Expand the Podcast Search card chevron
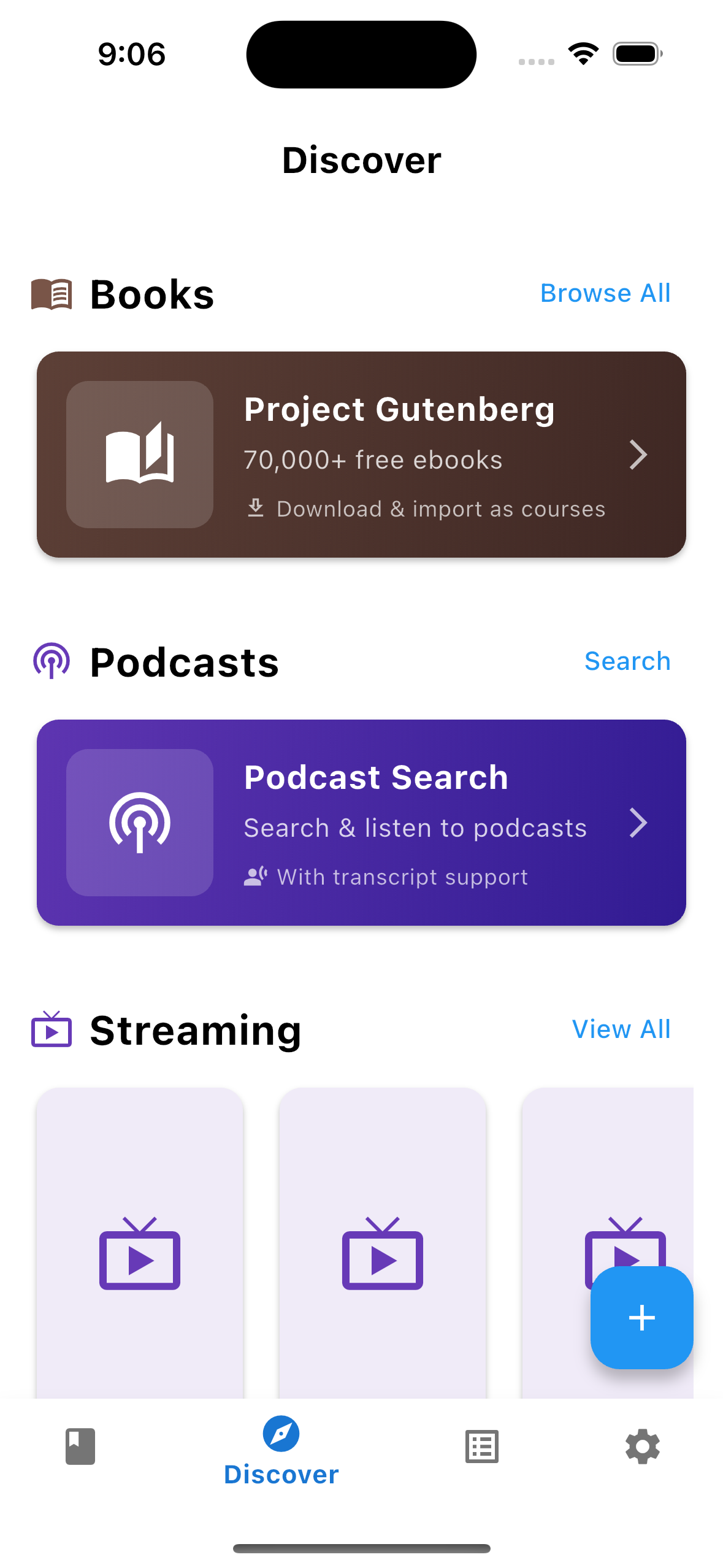 (638, 824)
